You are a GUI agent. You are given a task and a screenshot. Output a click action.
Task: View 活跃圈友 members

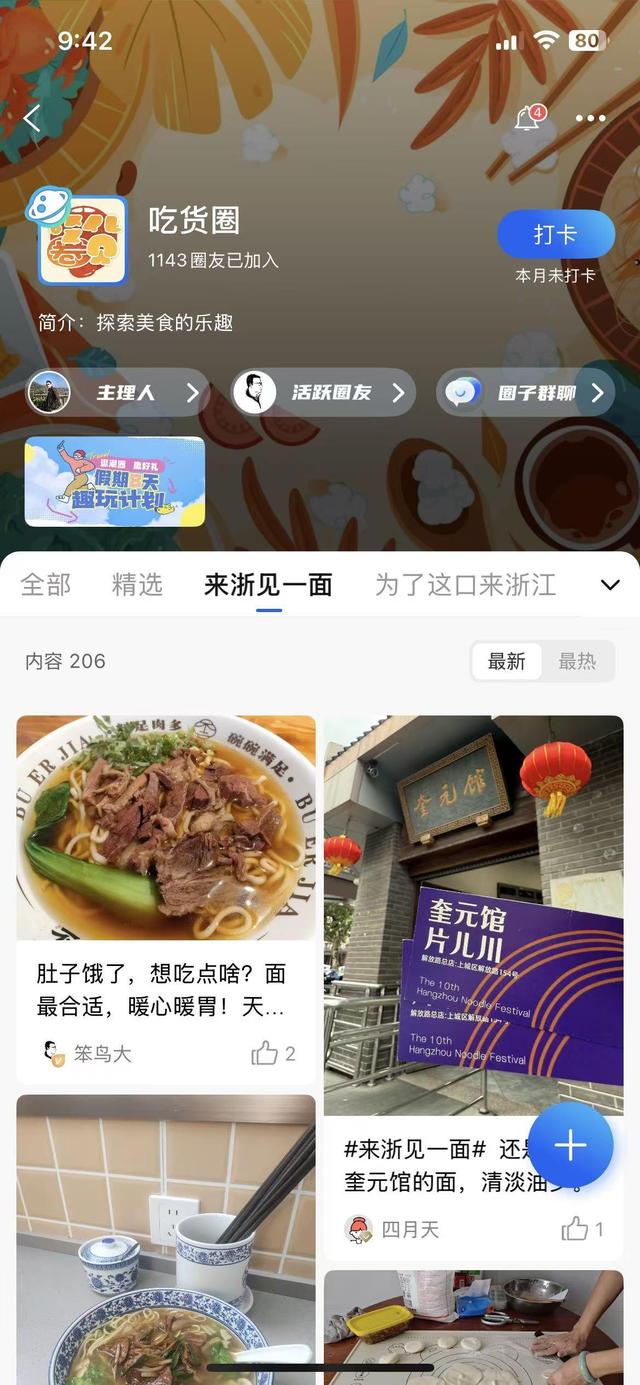click(323, 393)
